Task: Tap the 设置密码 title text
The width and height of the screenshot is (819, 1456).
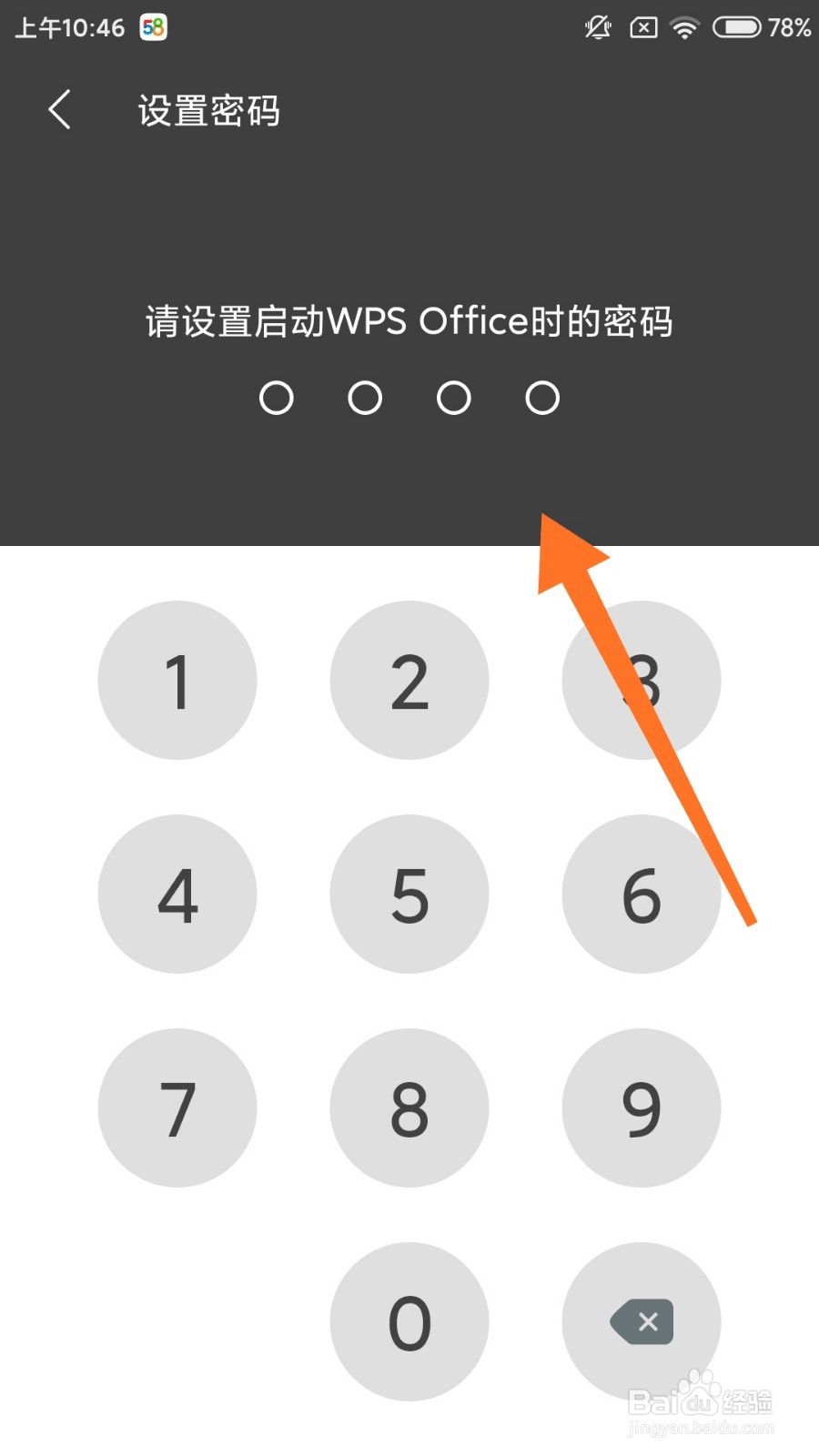Action: [207, 109]
